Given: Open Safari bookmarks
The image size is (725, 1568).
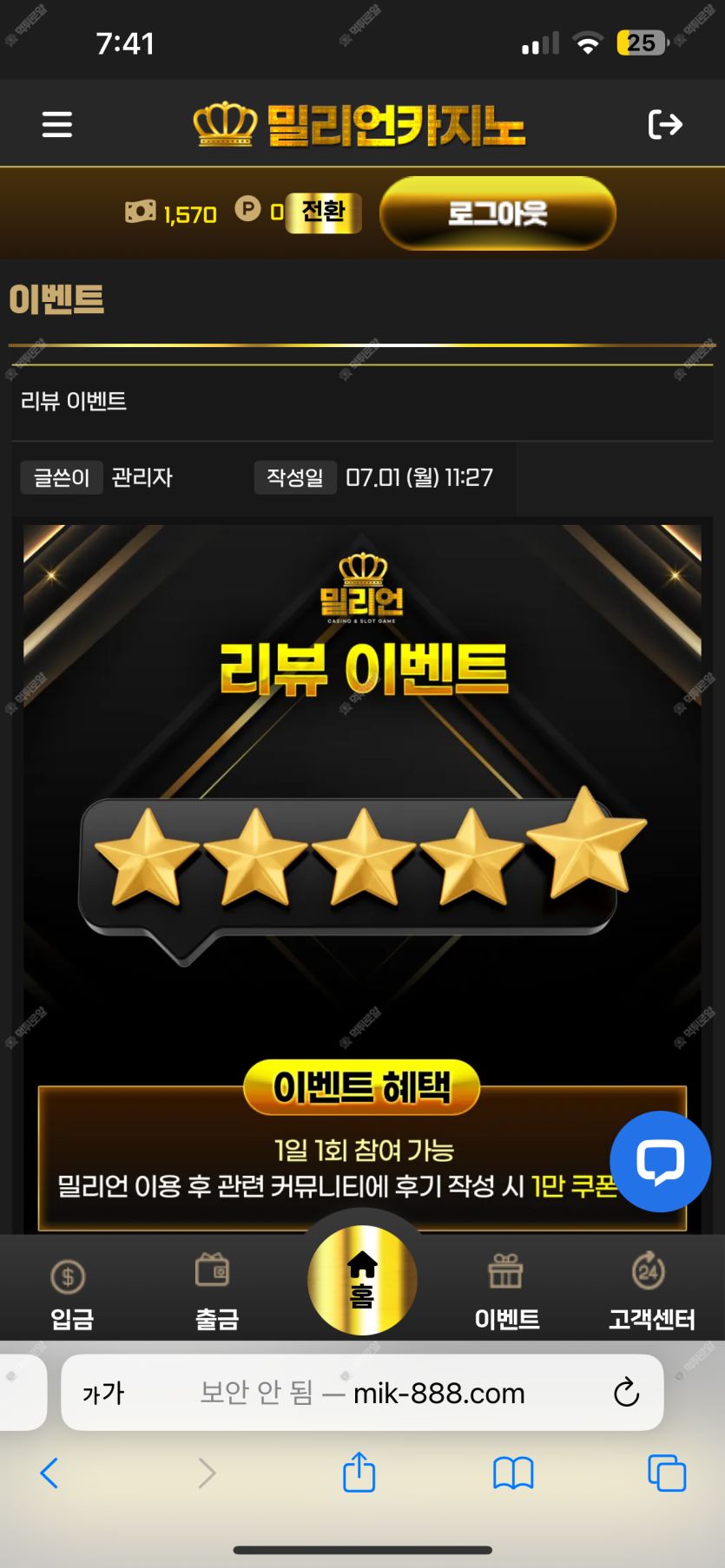Looking at the screenshot, I should (513, 1473).
